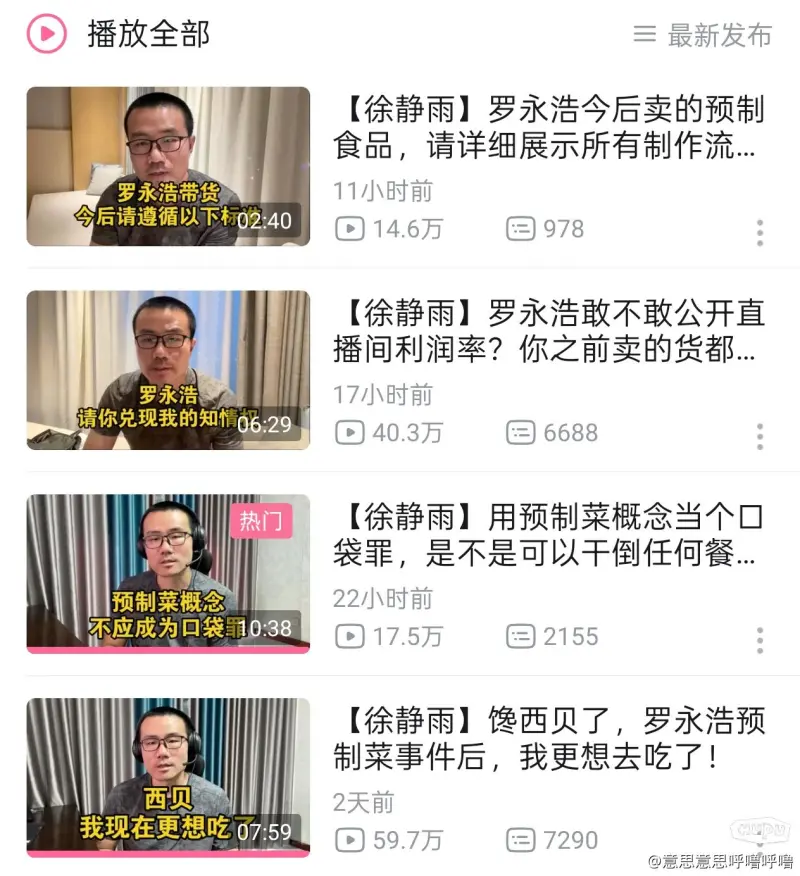The width and height of the screenshot is (800, 876).
Task: Watch the 预制菜概念不应成为口袋罪 video
Action: coord(168,574)
